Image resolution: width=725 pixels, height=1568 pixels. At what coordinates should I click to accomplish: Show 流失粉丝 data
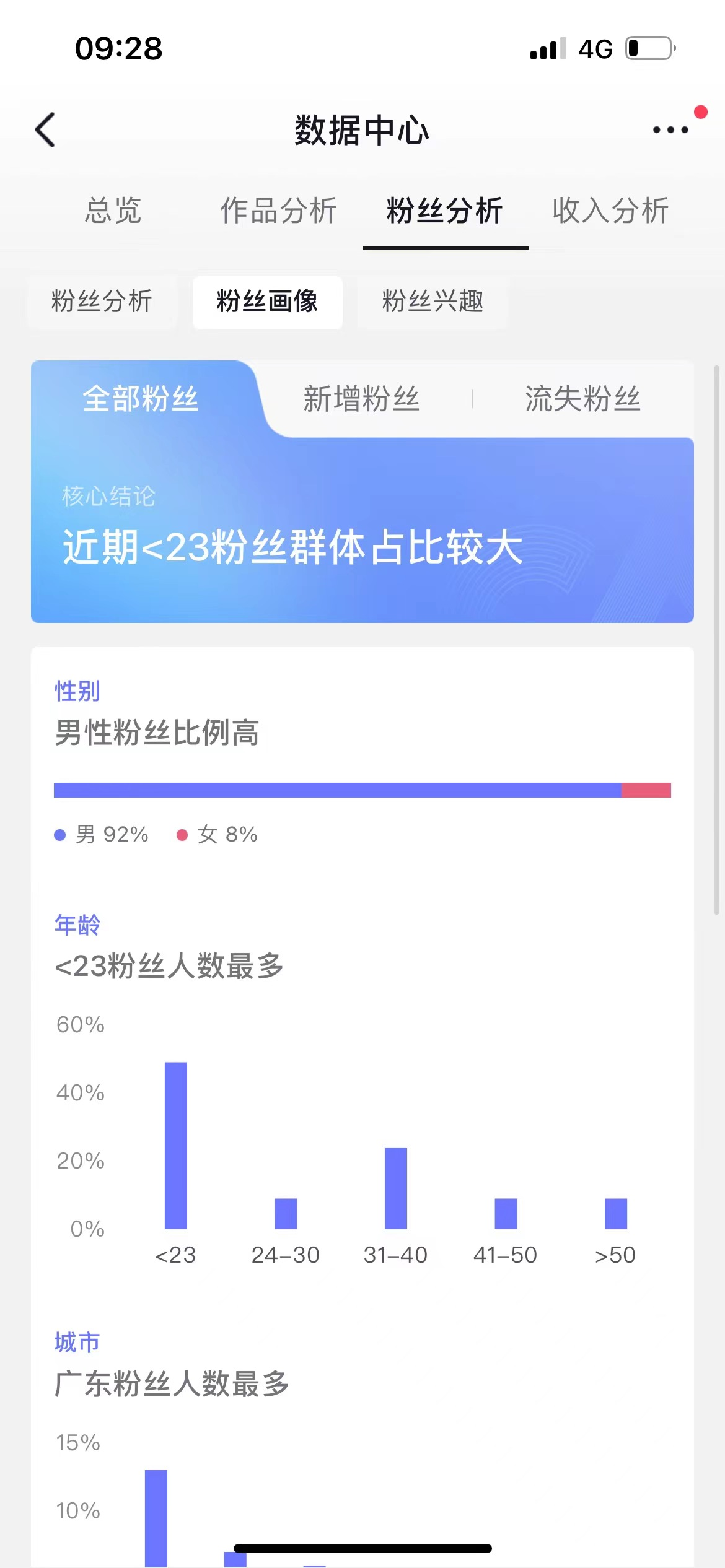(x=582, y=399)
